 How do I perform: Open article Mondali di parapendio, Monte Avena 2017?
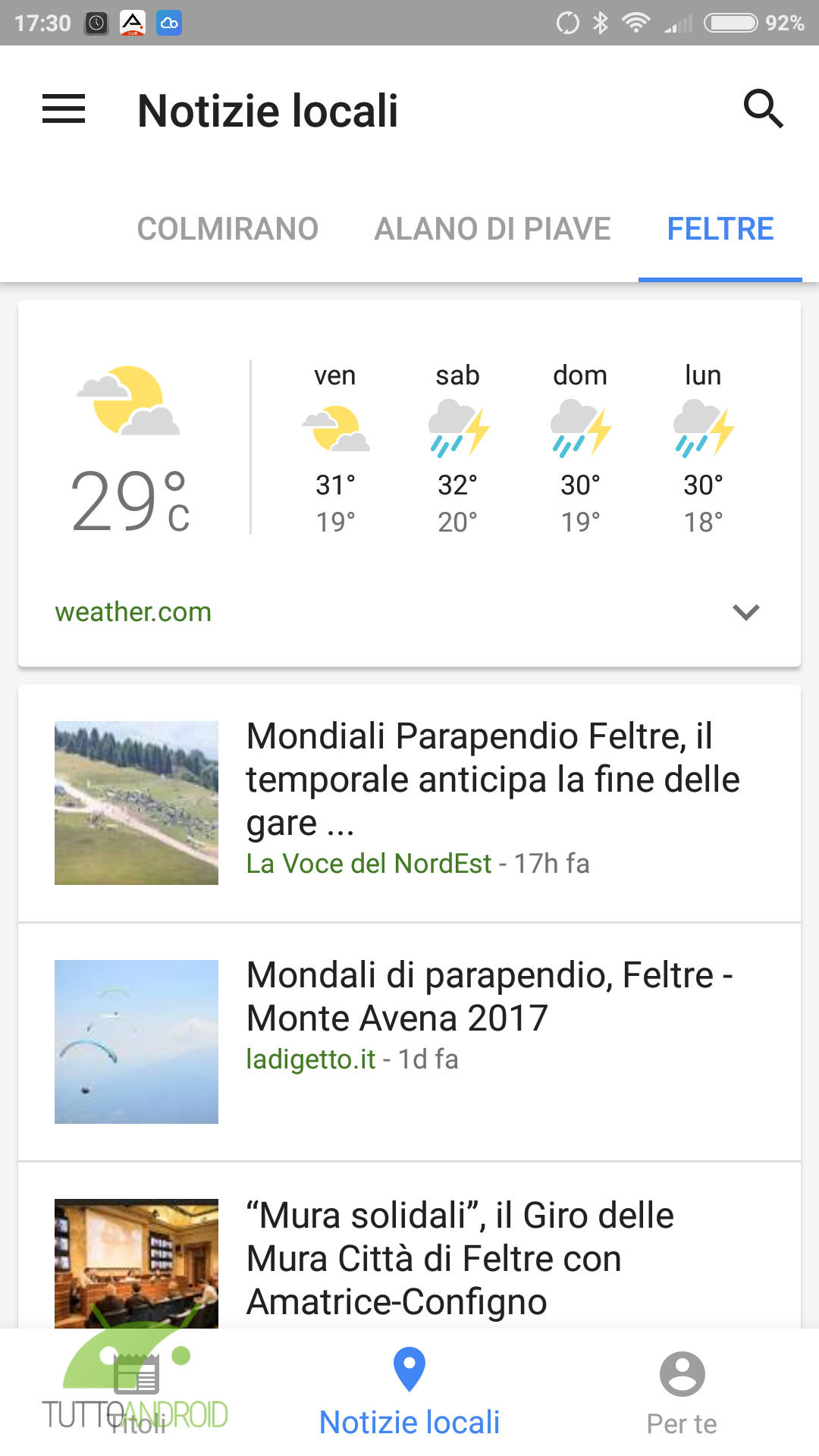pyautogui.click(x=409, y=1042)
